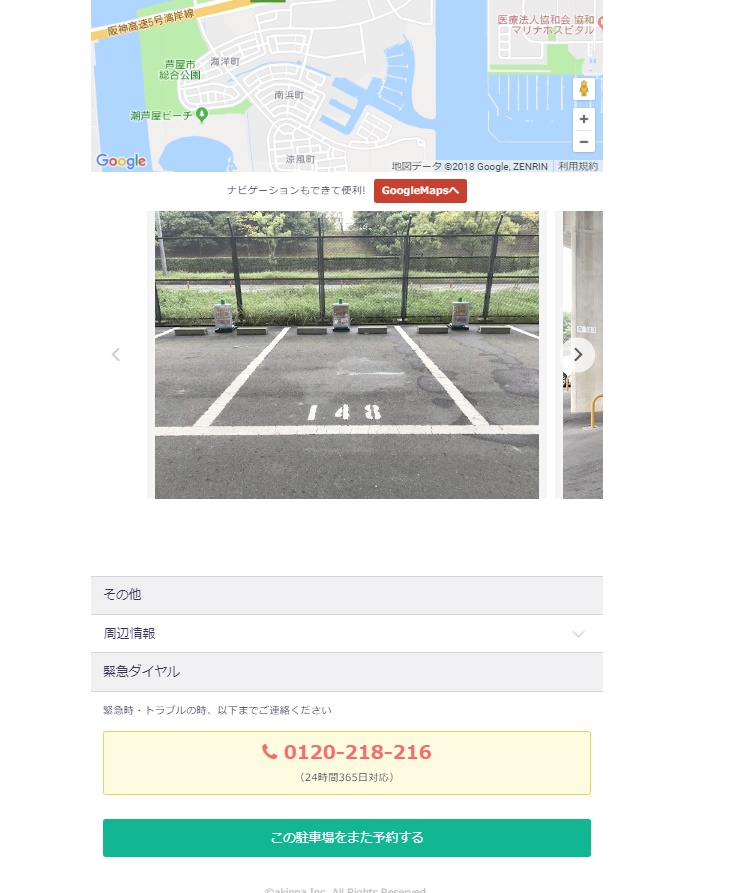Zoom in on the map
Image resolution: width=751 pixels, height=893 pixels.
tap(584, 119)
